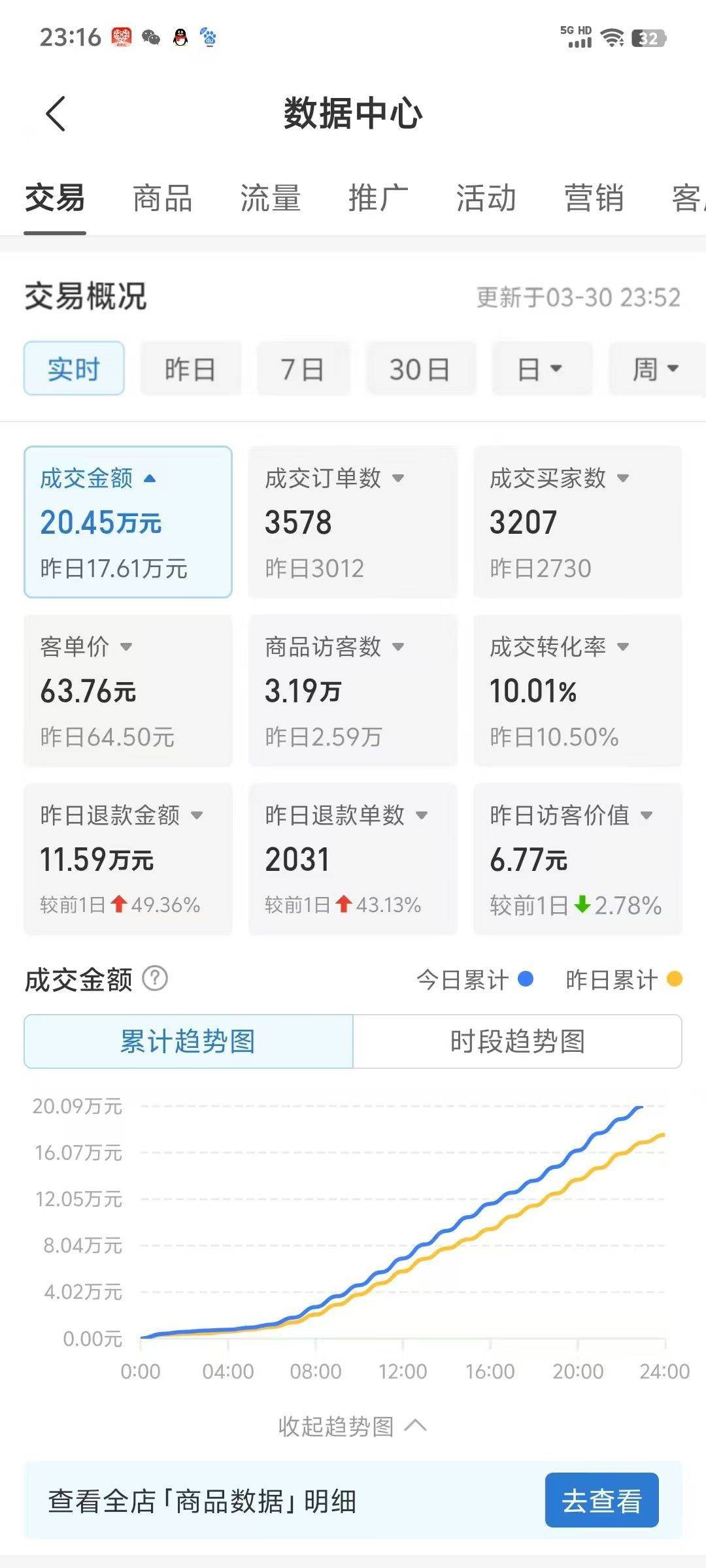
Task: Open the help icon beside 成交金额
Action: [x=156, y=979]
